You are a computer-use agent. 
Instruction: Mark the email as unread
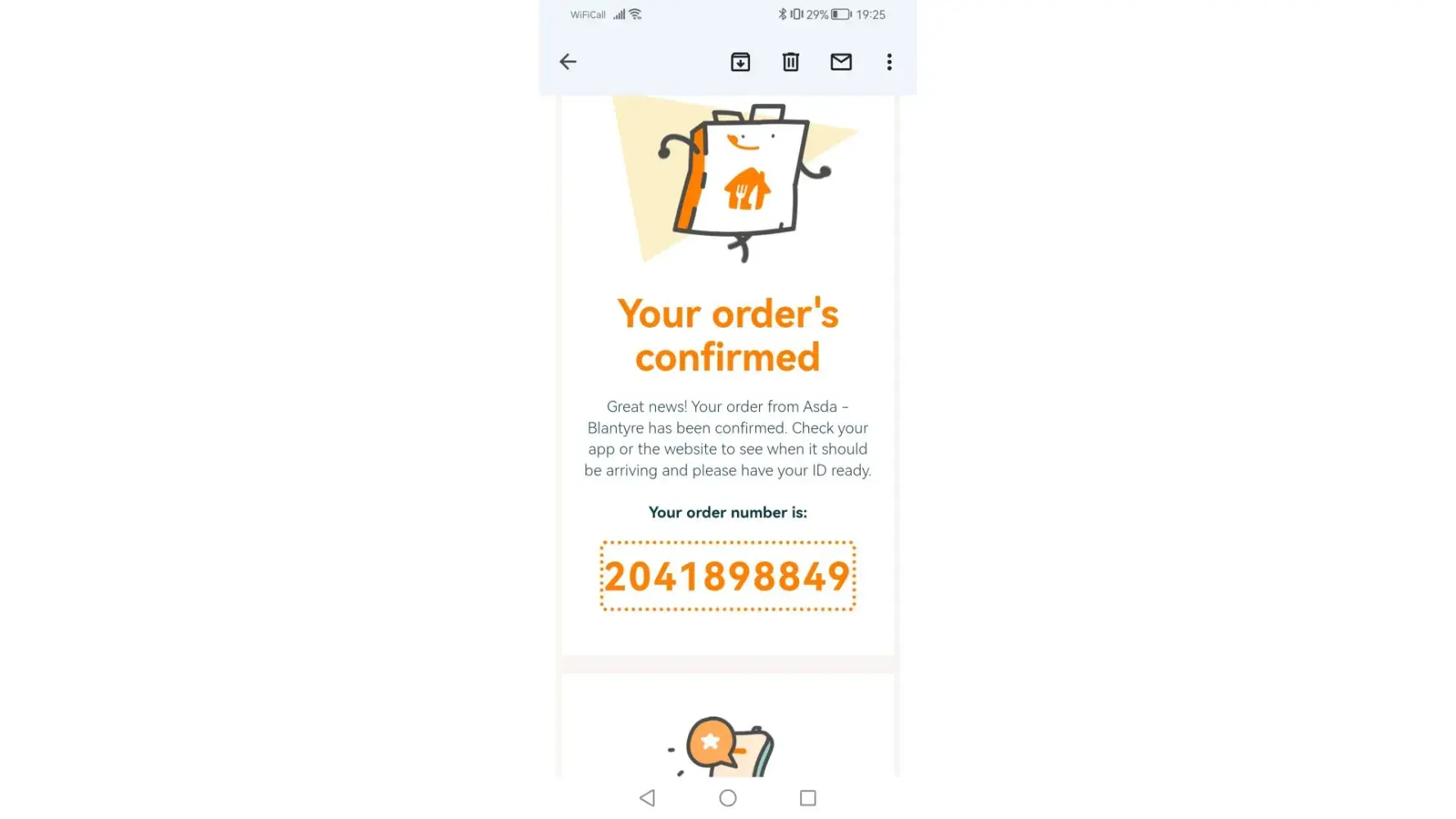pyautogui.click(x=841, y=62)
